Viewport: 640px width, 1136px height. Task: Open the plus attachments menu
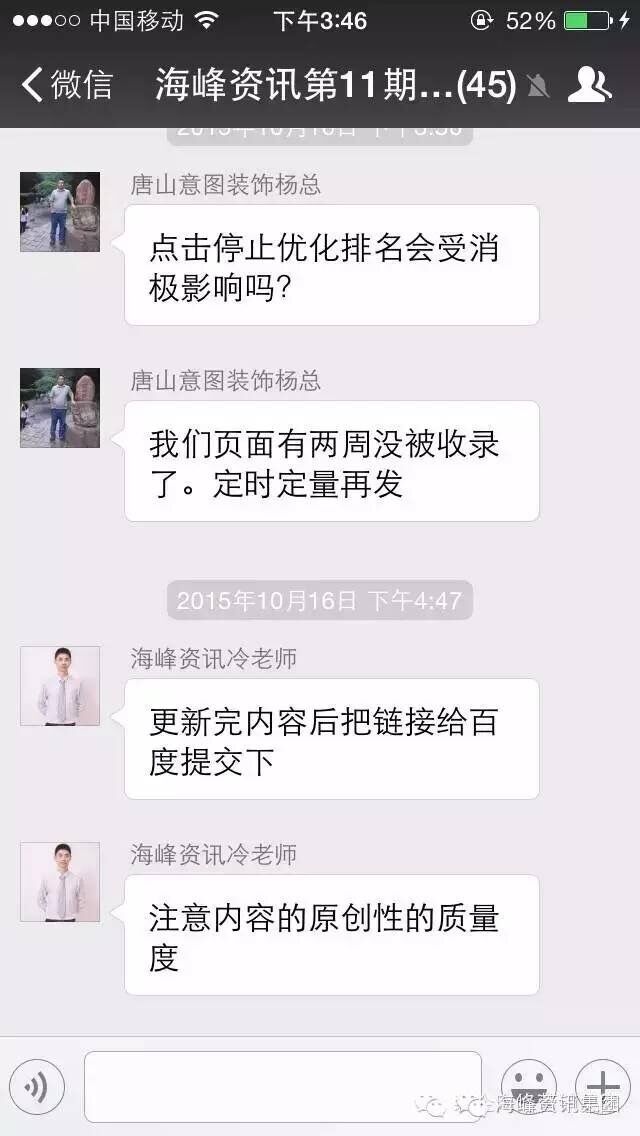[602, 1085]
